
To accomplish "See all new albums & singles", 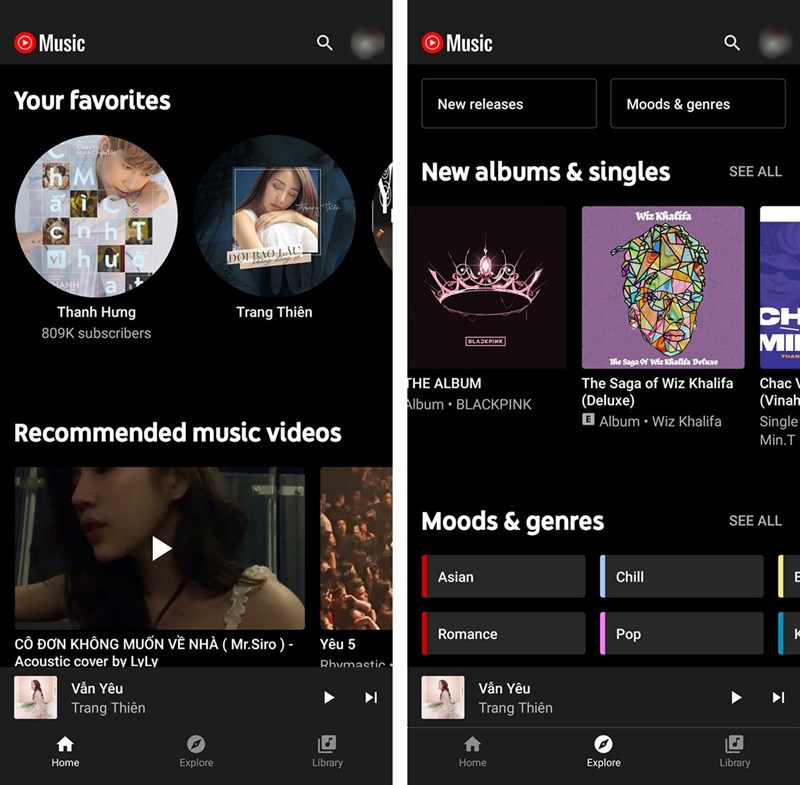I will click(x=755, y=171).
